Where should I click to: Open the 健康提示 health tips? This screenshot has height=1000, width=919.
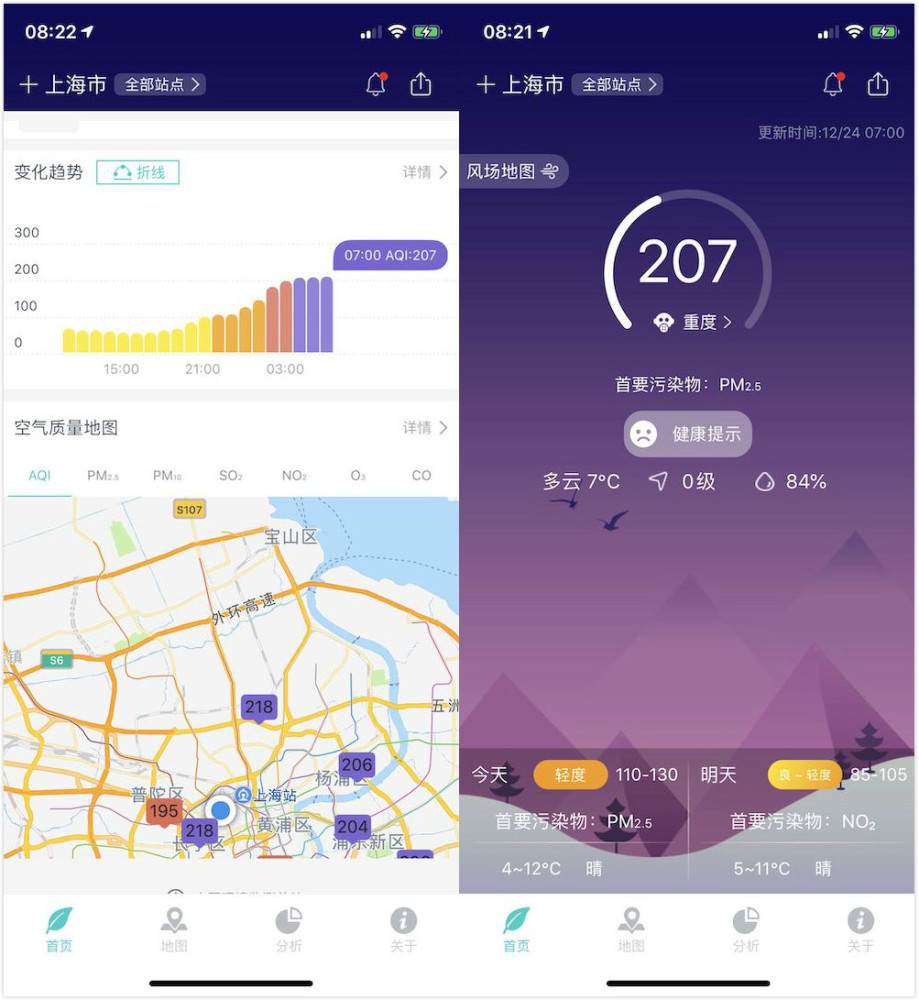click(687, 434)
